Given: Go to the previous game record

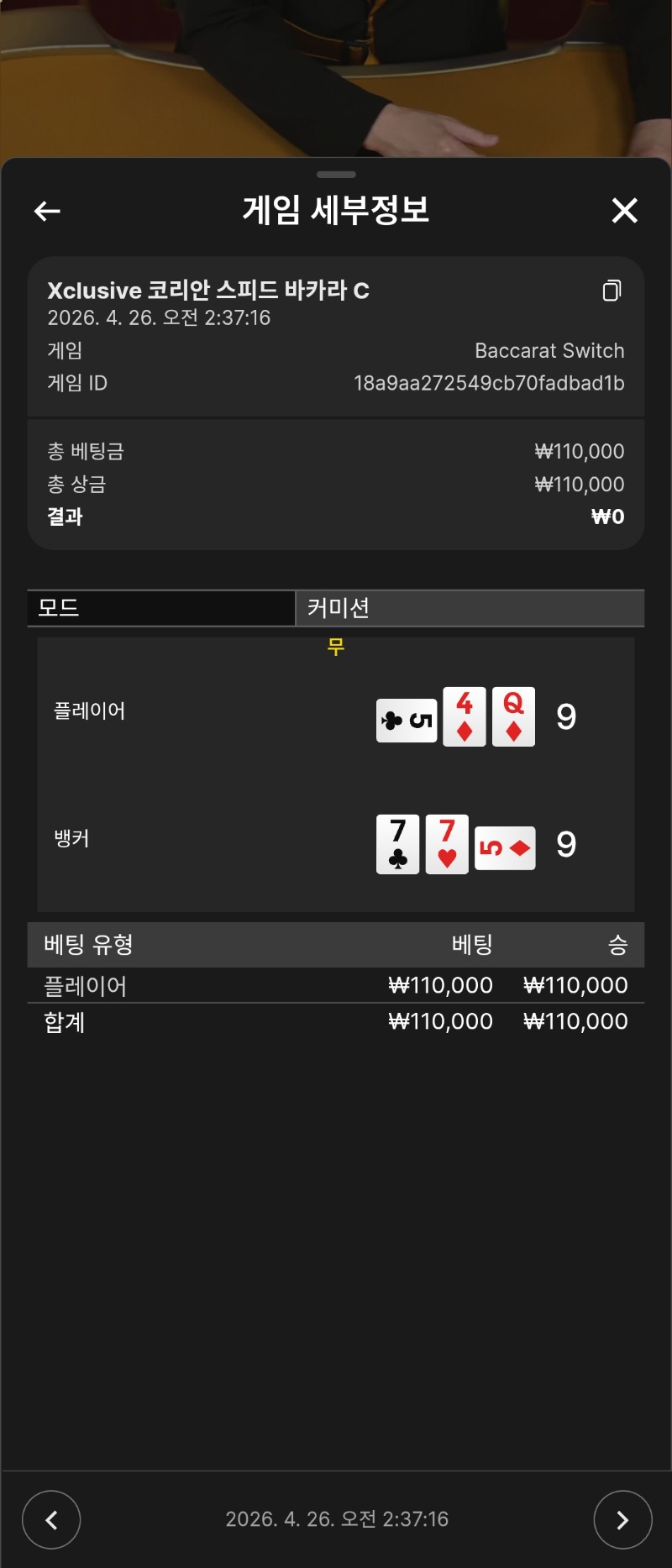Looking at the screenshot, I should (51, 1519).
